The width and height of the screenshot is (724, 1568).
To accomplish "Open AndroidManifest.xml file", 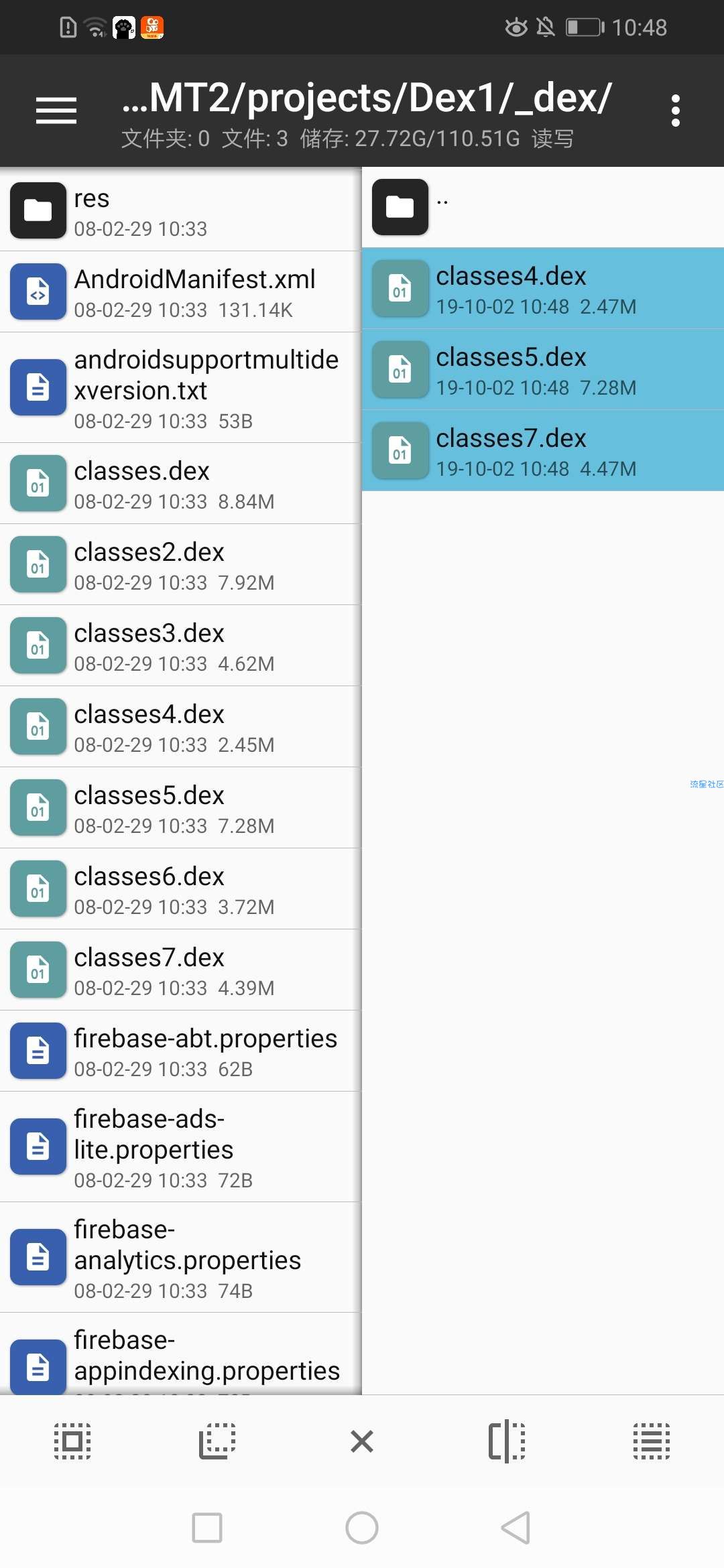I will (x=181, y=292).
